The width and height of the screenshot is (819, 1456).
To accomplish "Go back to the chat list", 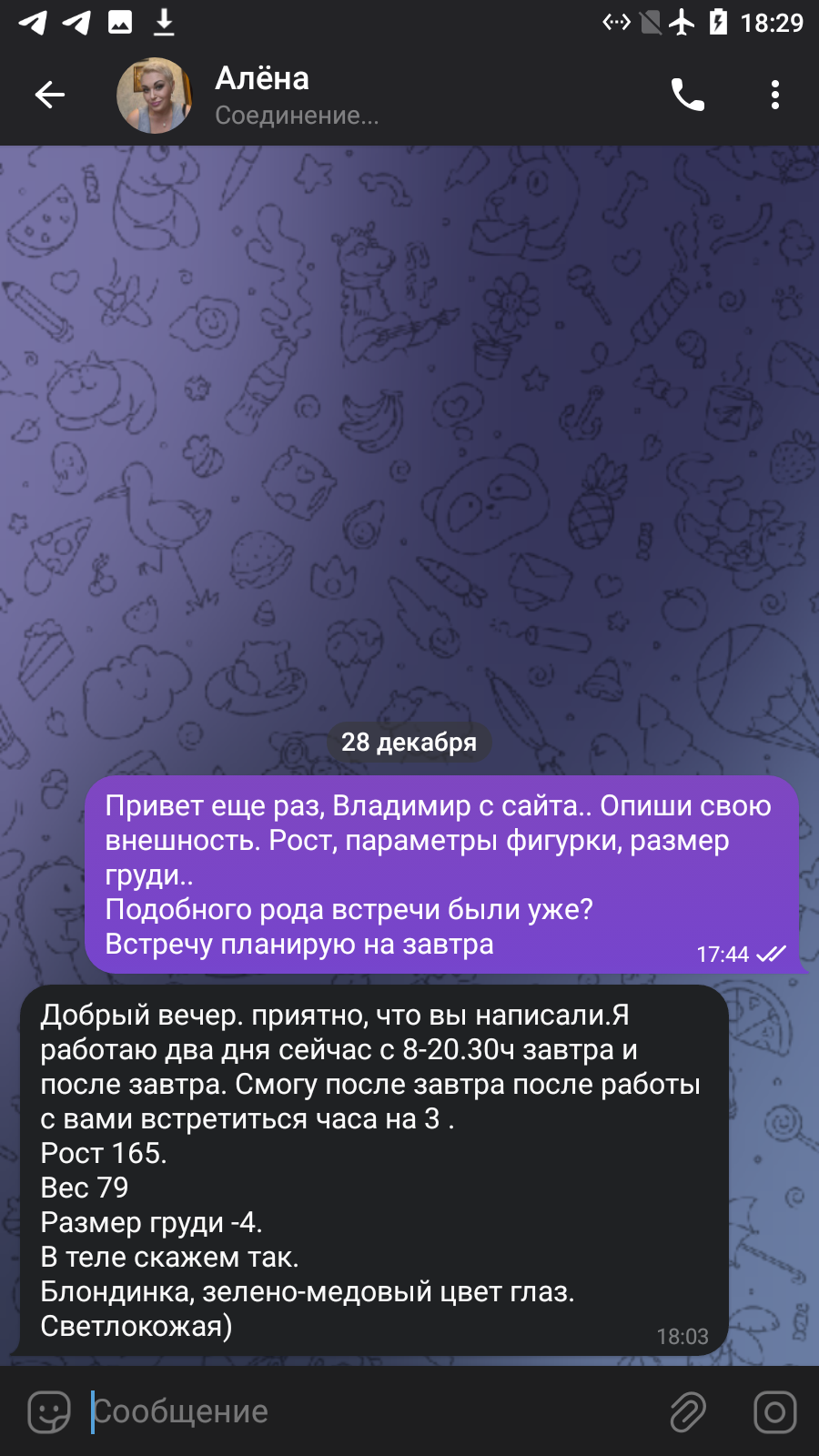I will coord(50,95).
